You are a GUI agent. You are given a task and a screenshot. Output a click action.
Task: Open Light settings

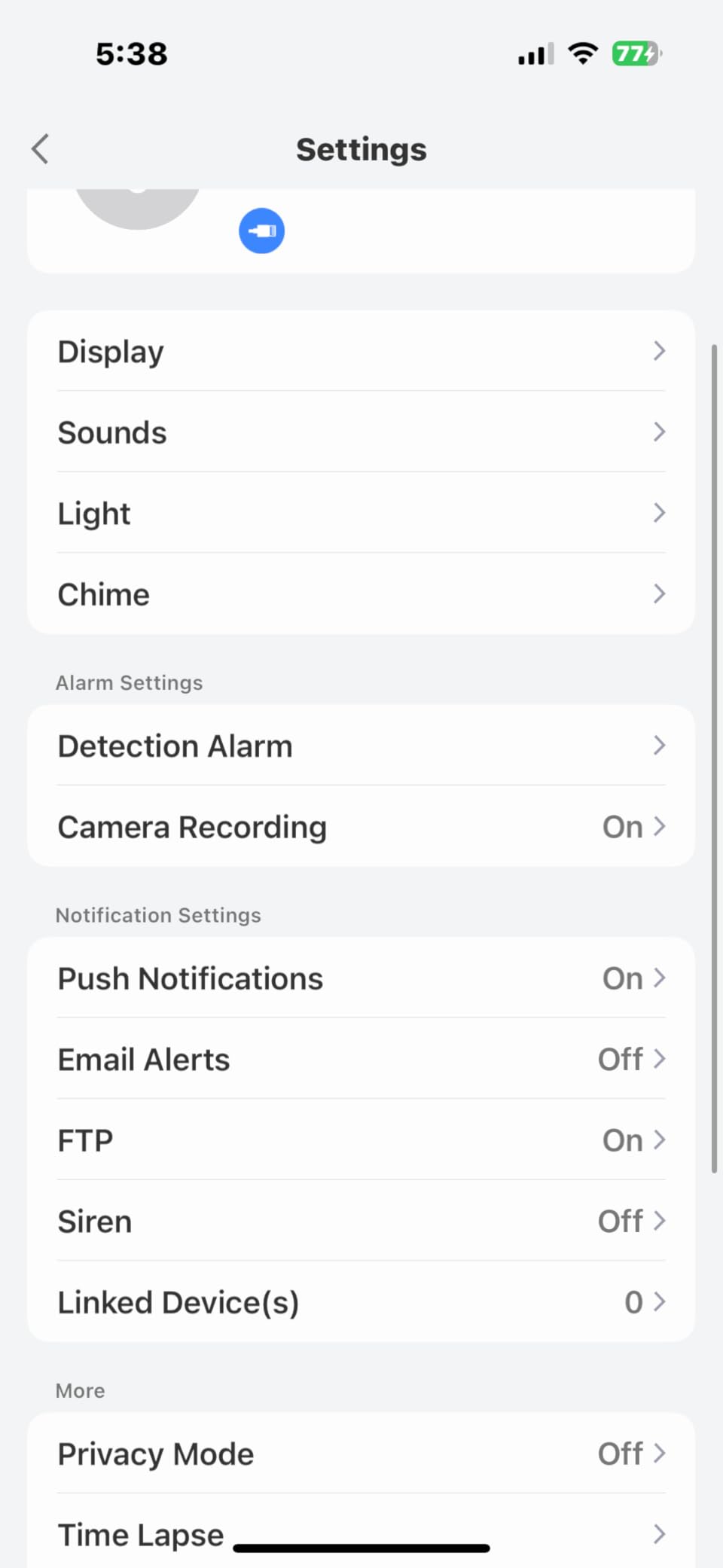361,514
